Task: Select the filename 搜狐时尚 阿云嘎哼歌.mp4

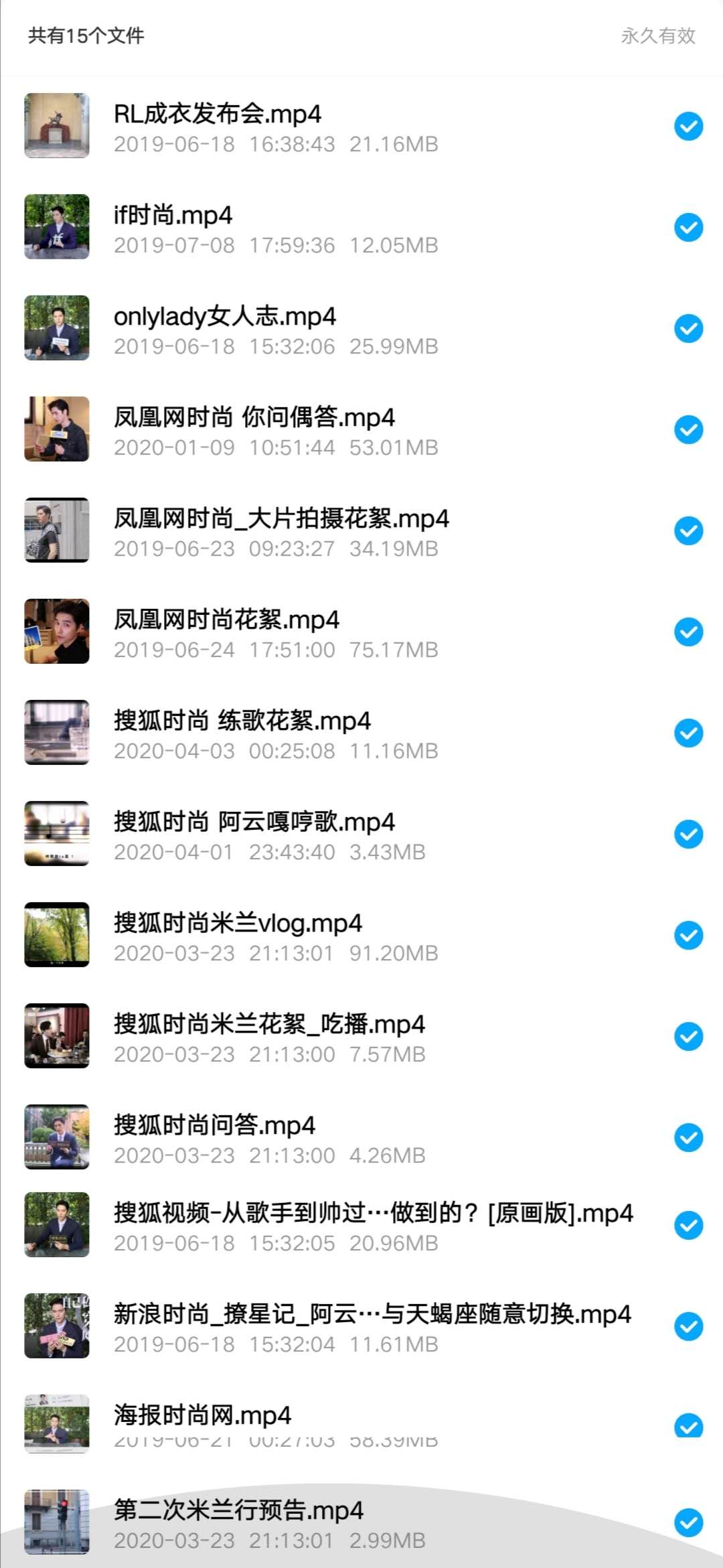Action: [254, 821]
